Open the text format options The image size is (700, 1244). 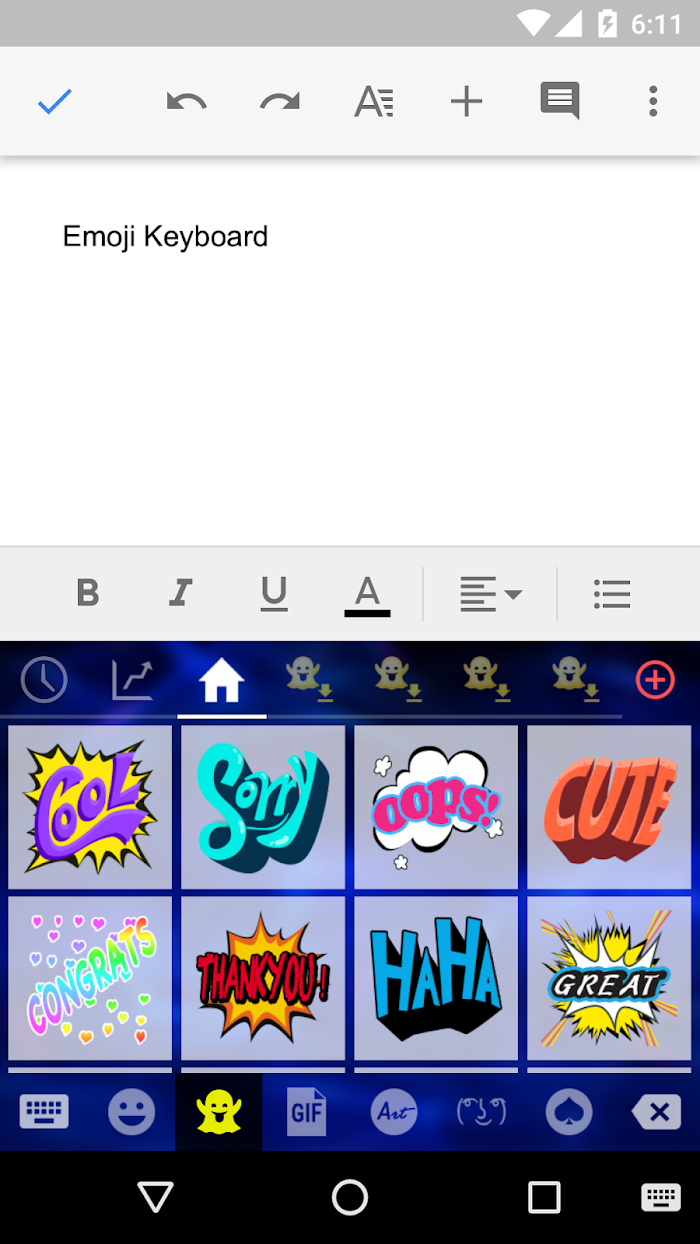pyautogui.click(x=373, y=101)
